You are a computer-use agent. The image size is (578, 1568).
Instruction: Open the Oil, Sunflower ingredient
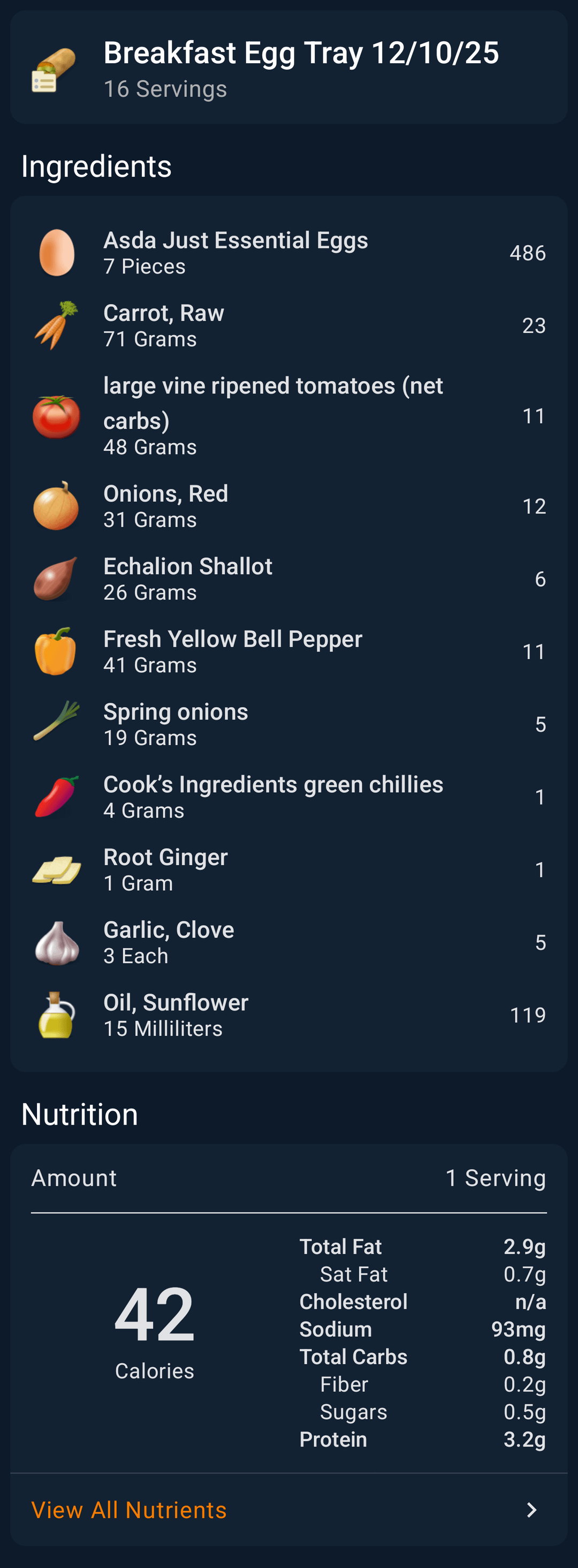coord(288,1016)
